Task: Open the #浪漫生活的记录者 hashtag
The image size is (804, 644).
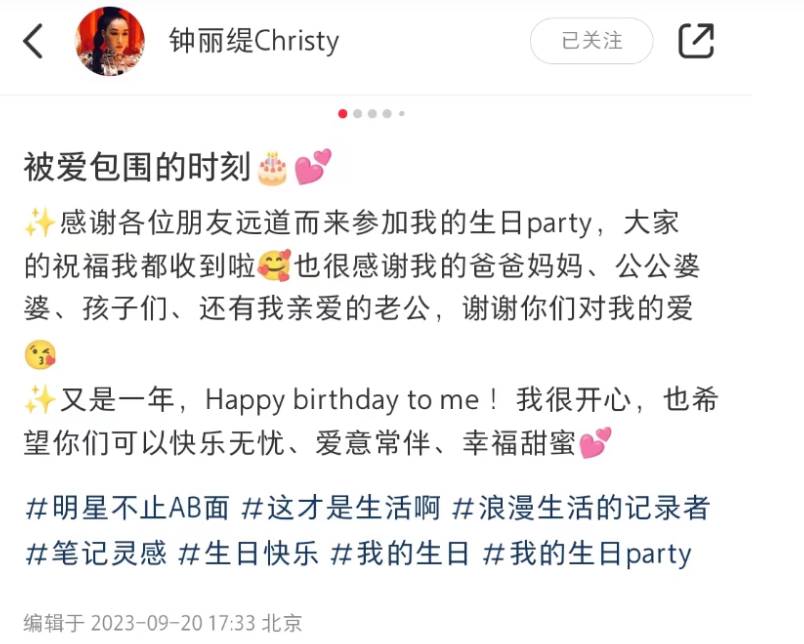Action: [x=581, y=508]
